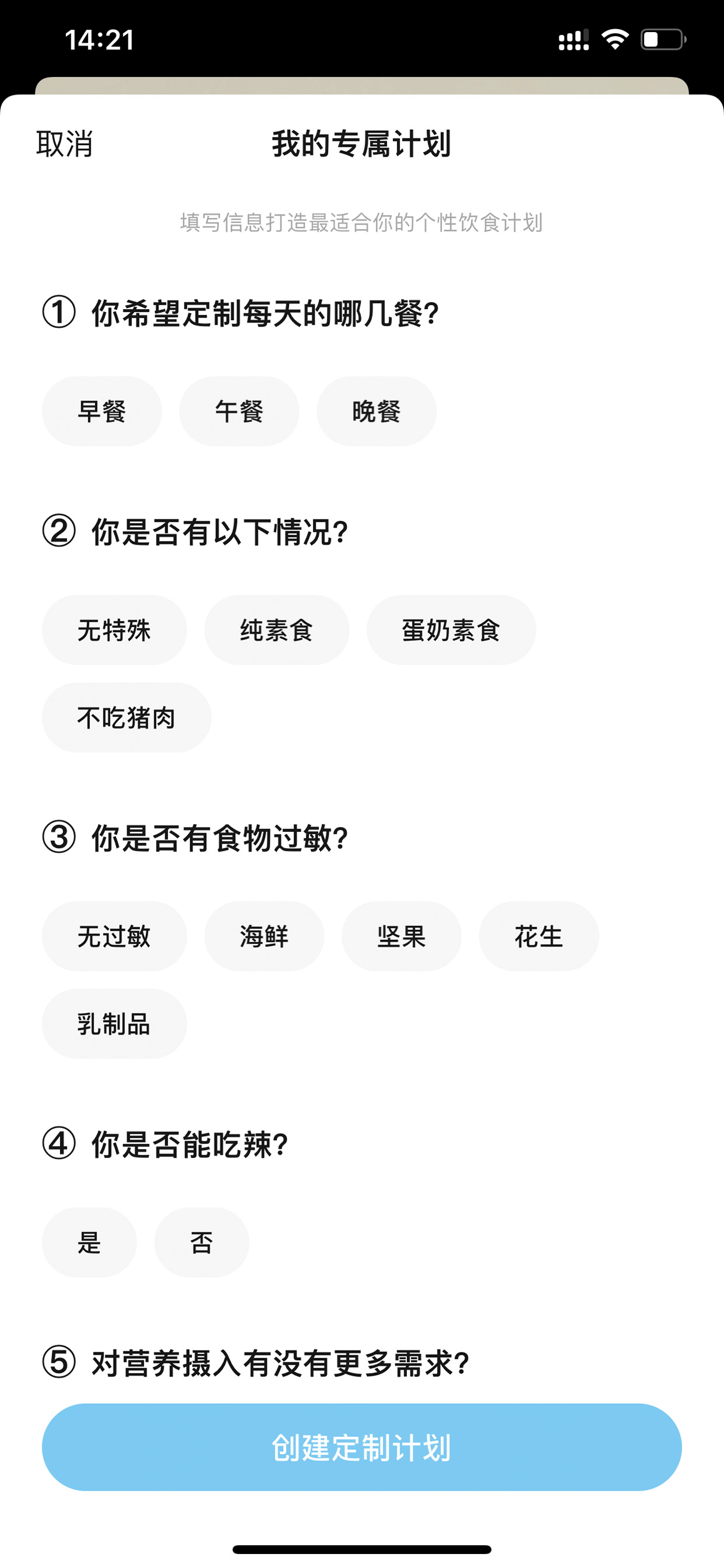Choose 午餐 as a meal to customize
Screen dimensions: 724x1568
click(x=239, y=411)
